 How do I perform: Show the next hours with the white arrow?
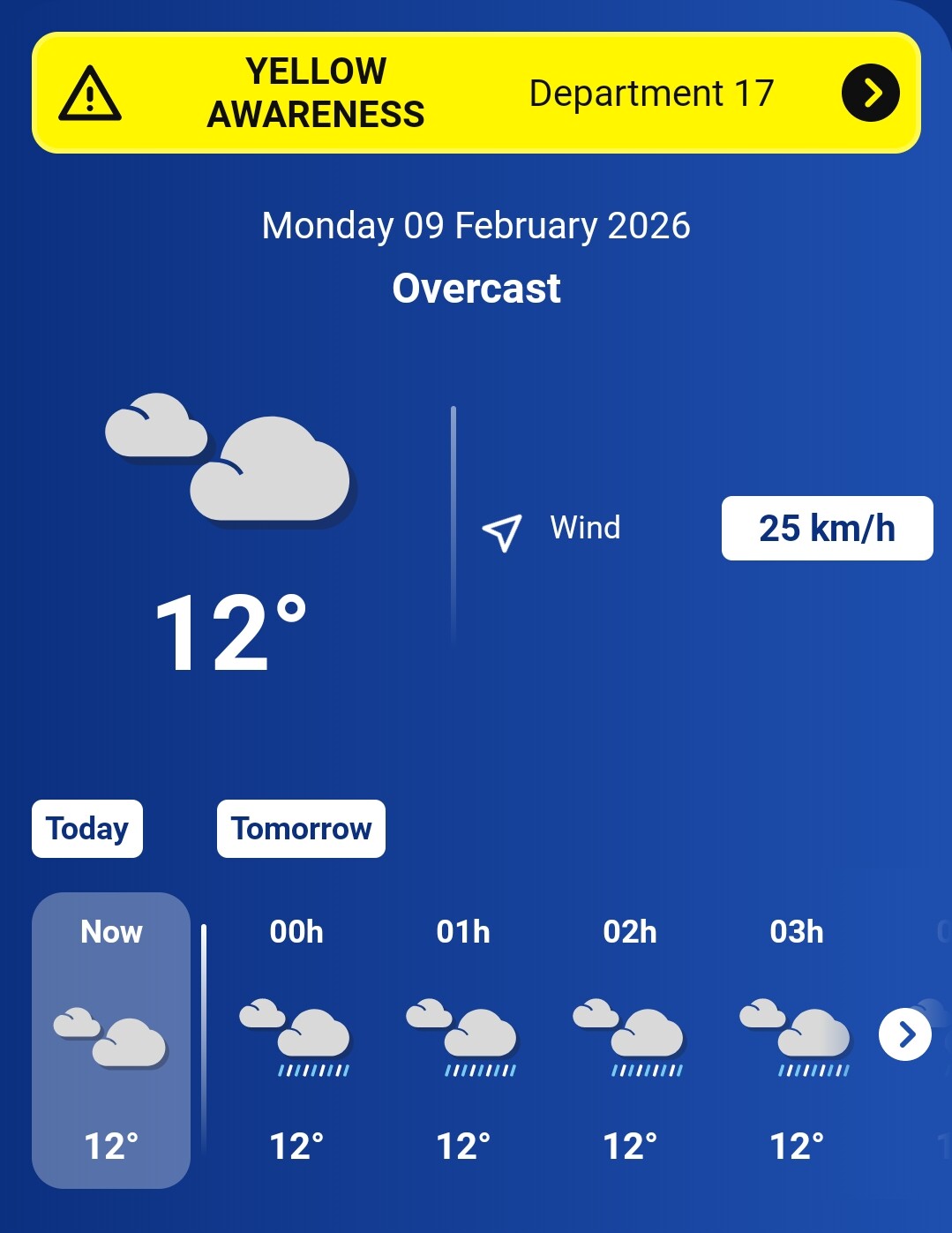[904, 1034]
